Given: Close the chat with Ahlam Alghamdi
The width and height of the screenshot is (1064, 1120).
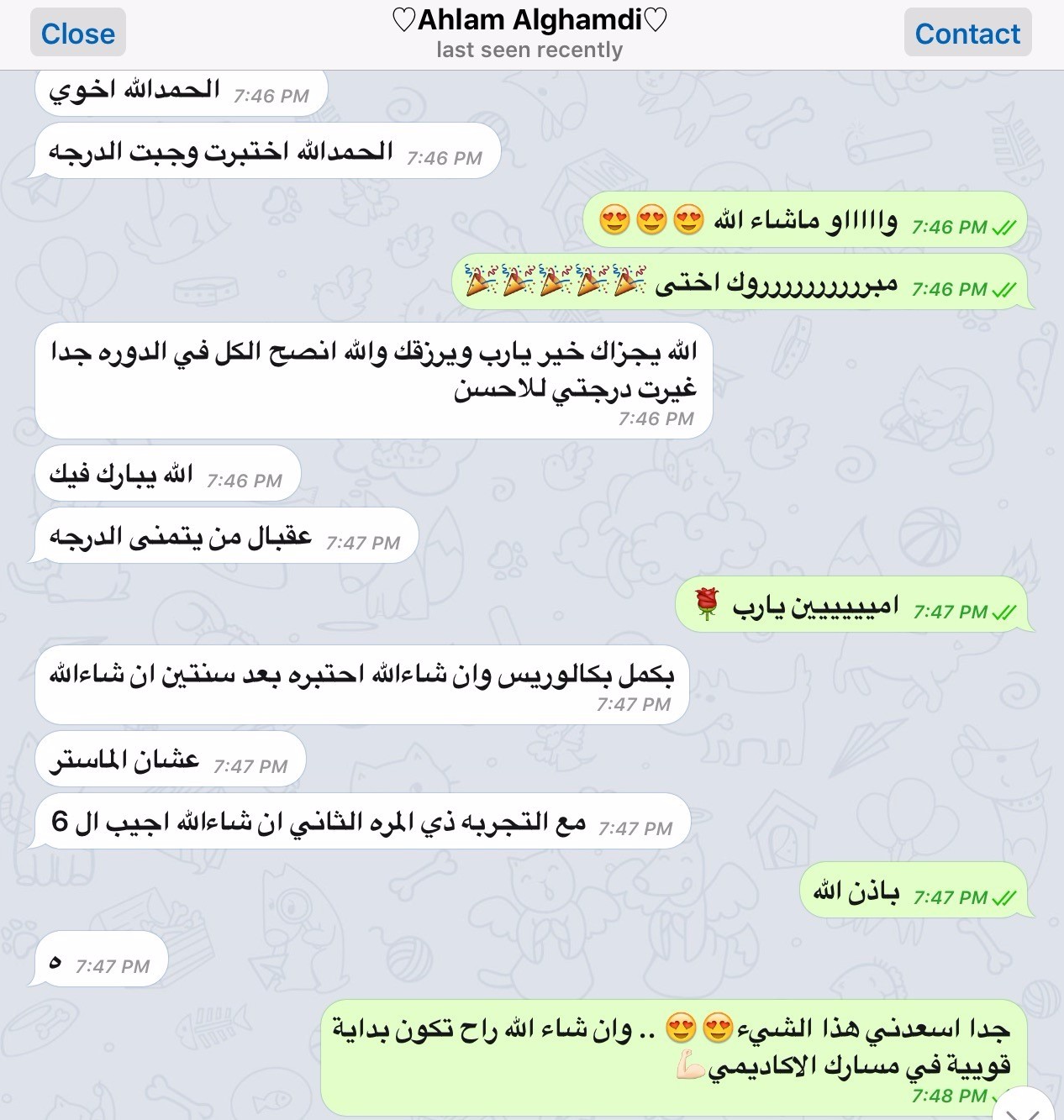Looking at the screenshot, I should (77, 34).
